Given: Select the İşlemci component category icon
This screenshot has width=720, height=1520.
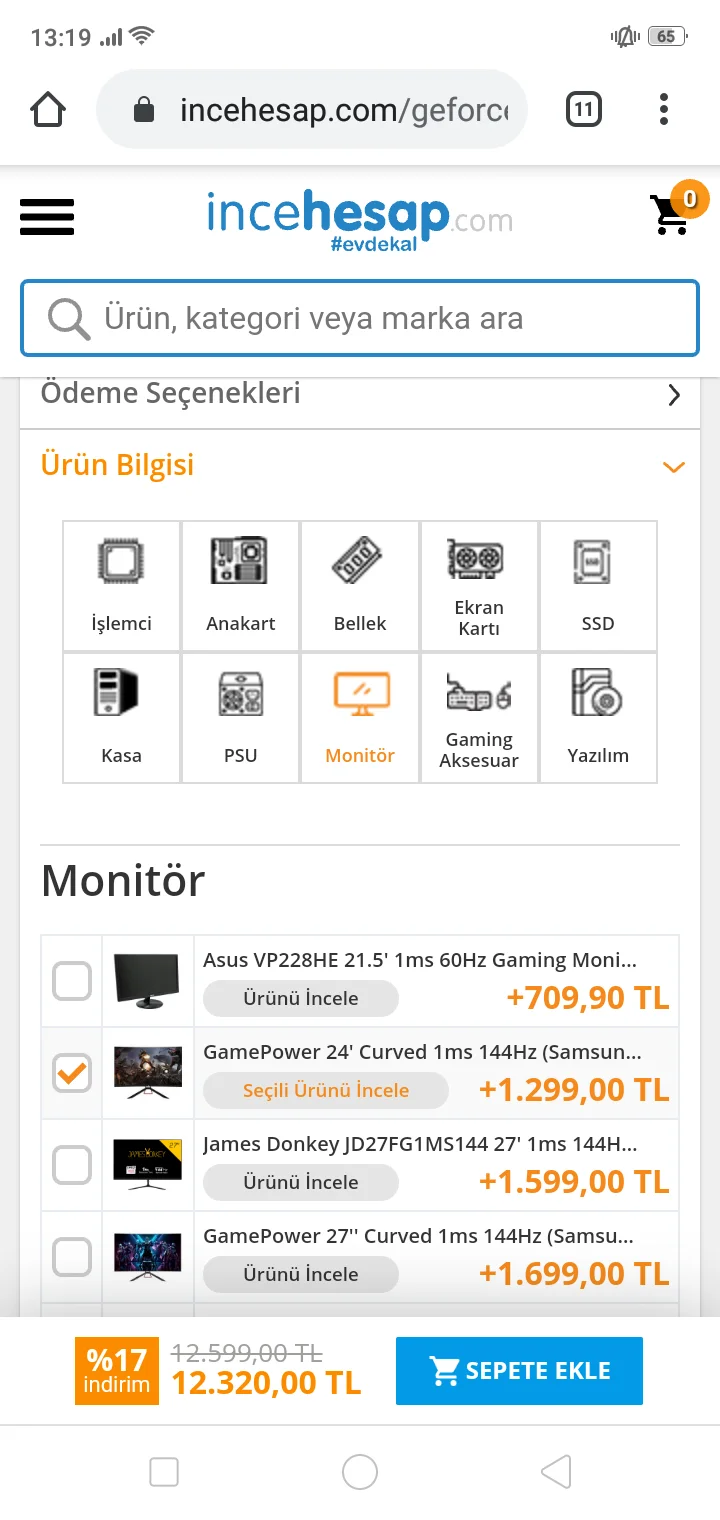Looking at the screenshot, I should tap(120, 585).
